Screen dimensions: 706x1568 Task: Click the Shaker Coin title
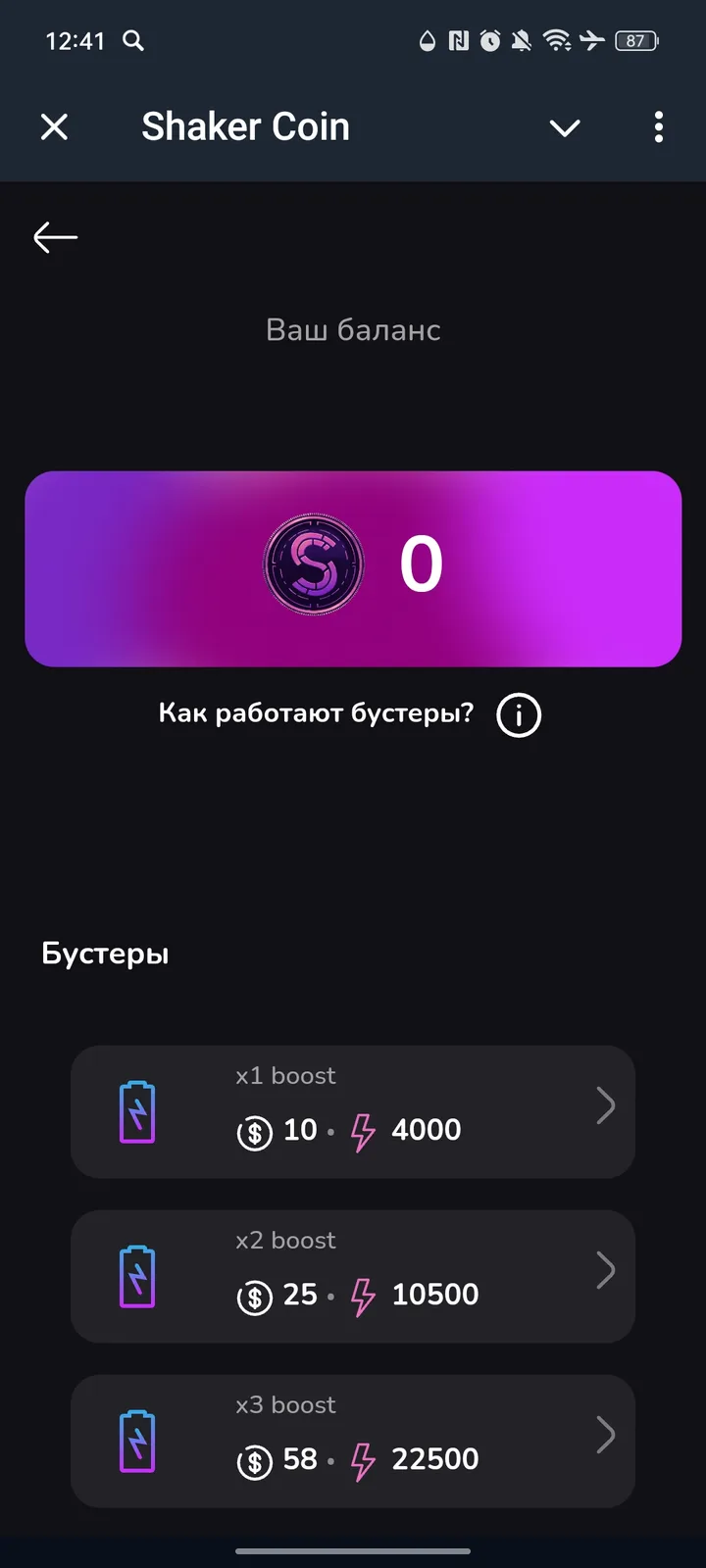[x=245, y=126]
